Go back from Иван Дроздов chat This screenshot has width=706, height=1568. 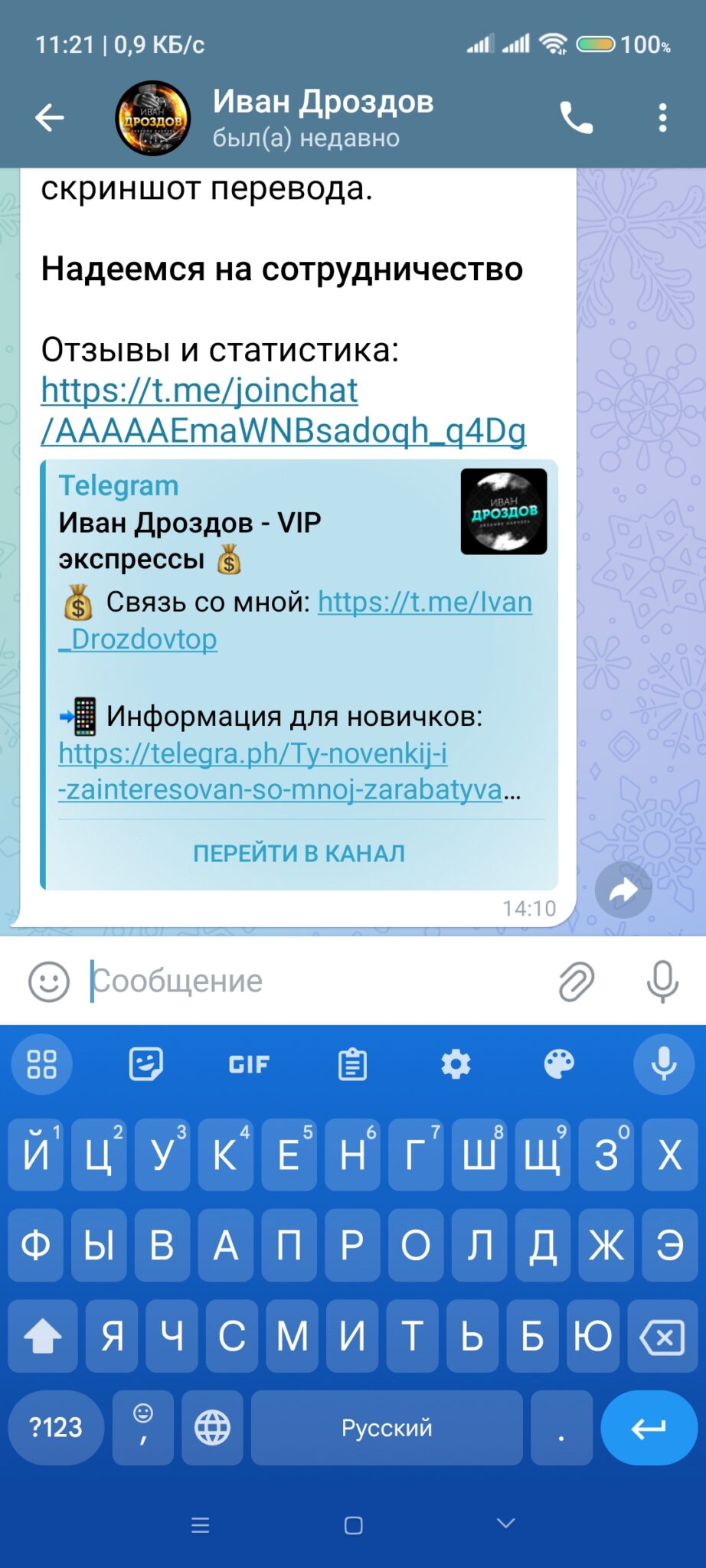(50, 118)
